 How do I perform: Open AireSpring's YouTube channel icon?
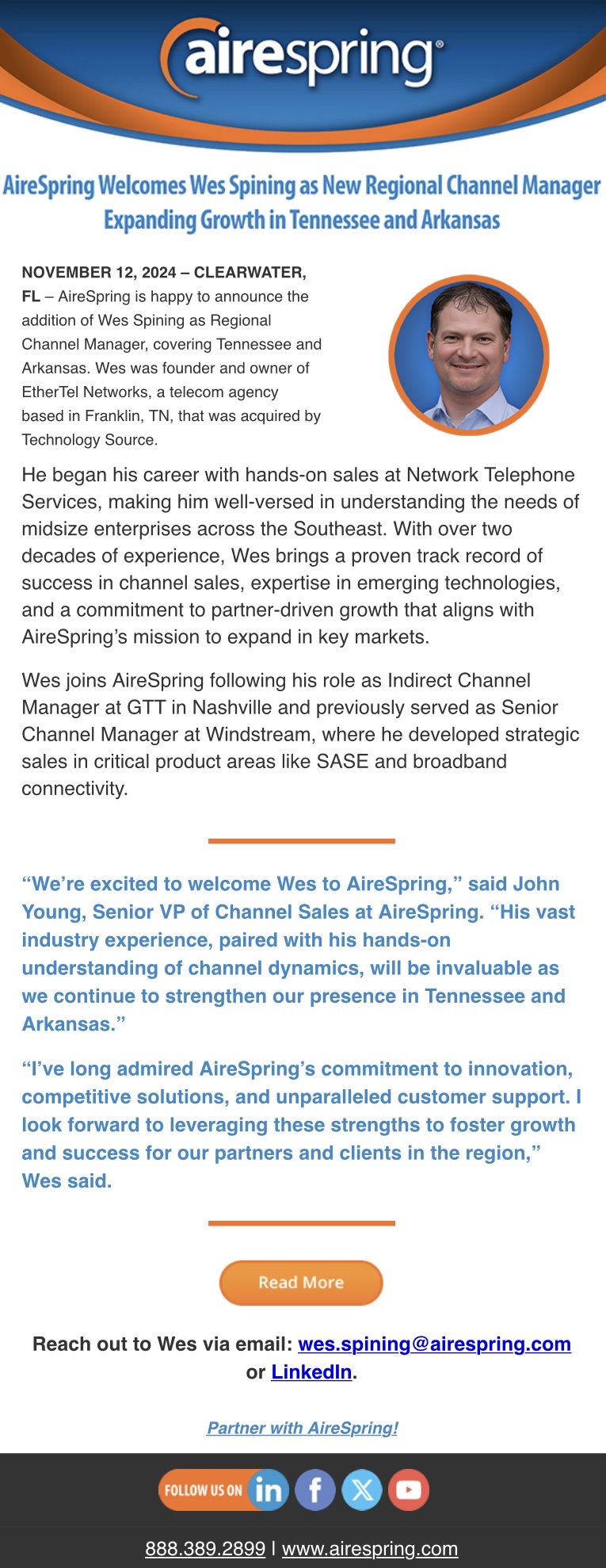coord(409,1490)
